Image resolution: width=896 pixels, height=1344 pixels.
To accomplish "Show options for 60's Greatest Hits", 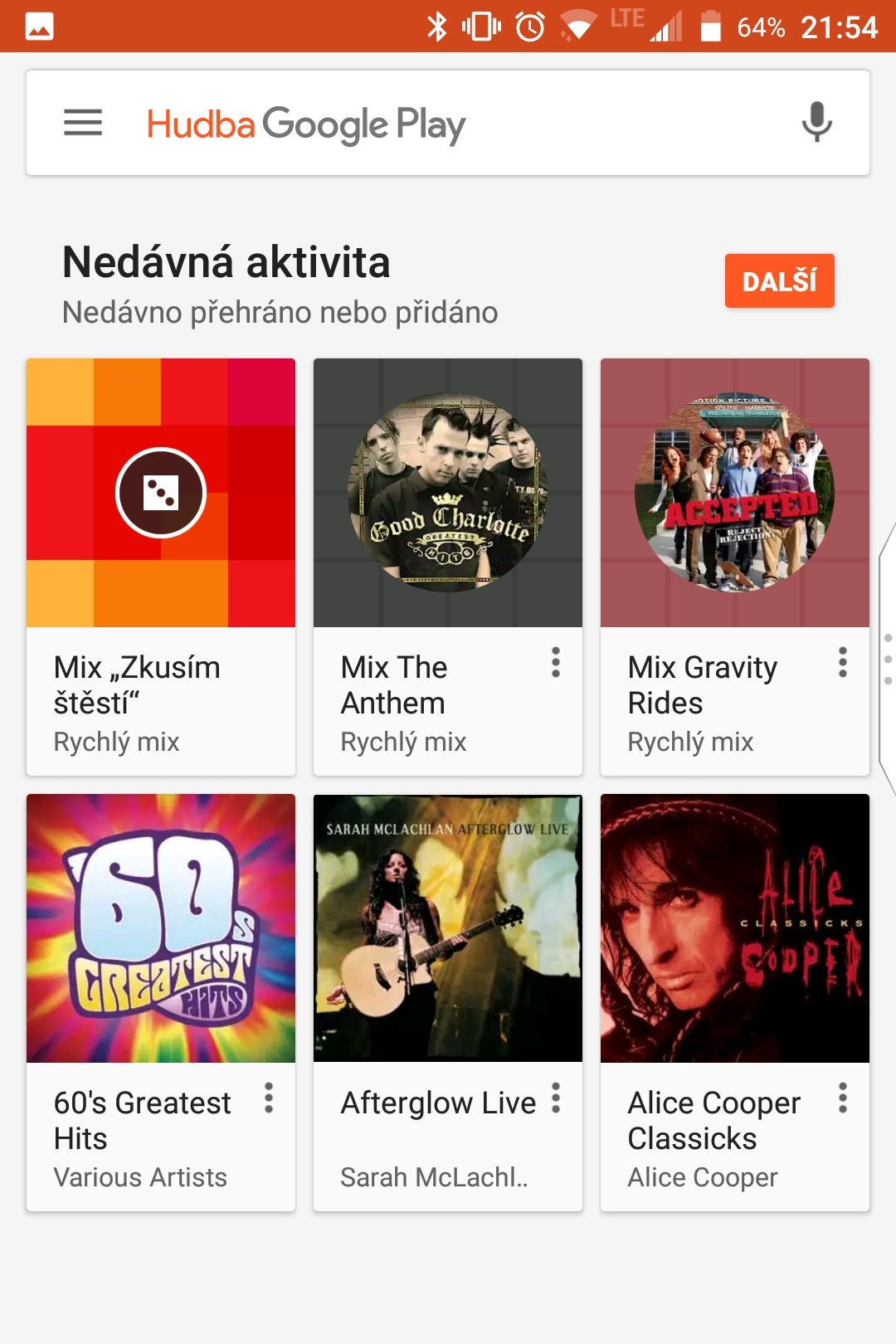I will [x=269, y=1098].
